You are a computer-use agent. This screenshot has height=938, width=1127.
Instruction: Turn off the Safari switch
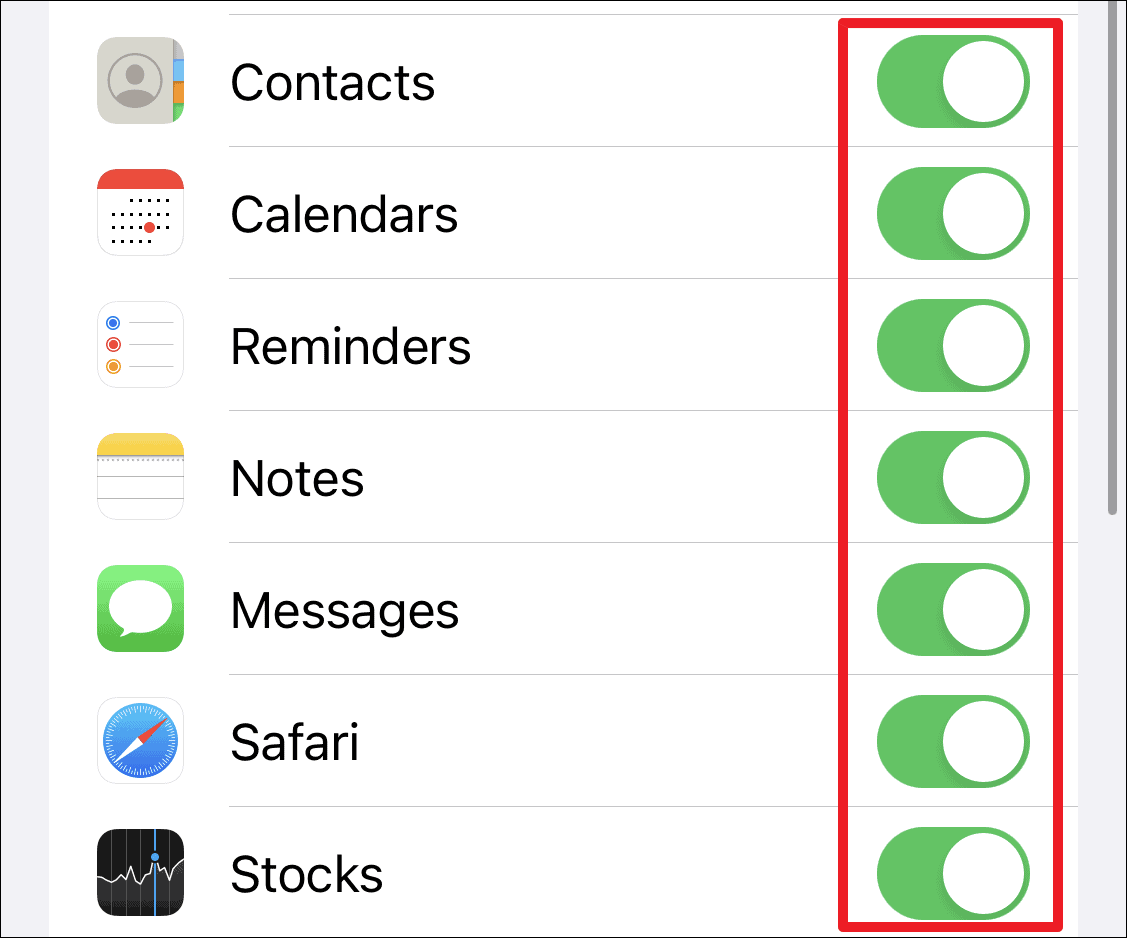(952, 742)
